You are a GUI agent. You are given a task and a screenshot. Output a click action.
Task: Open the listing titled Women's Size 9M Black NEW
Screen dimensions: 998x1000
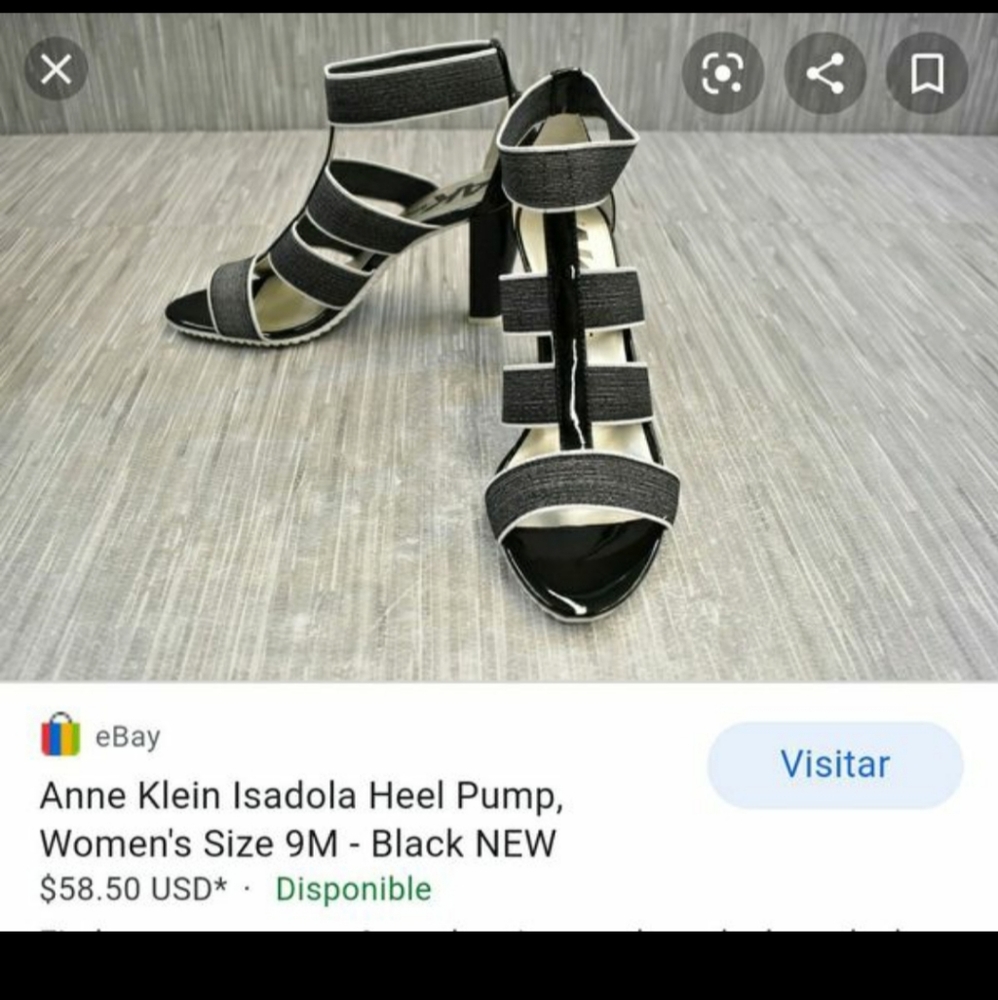(x=299, y=843)
